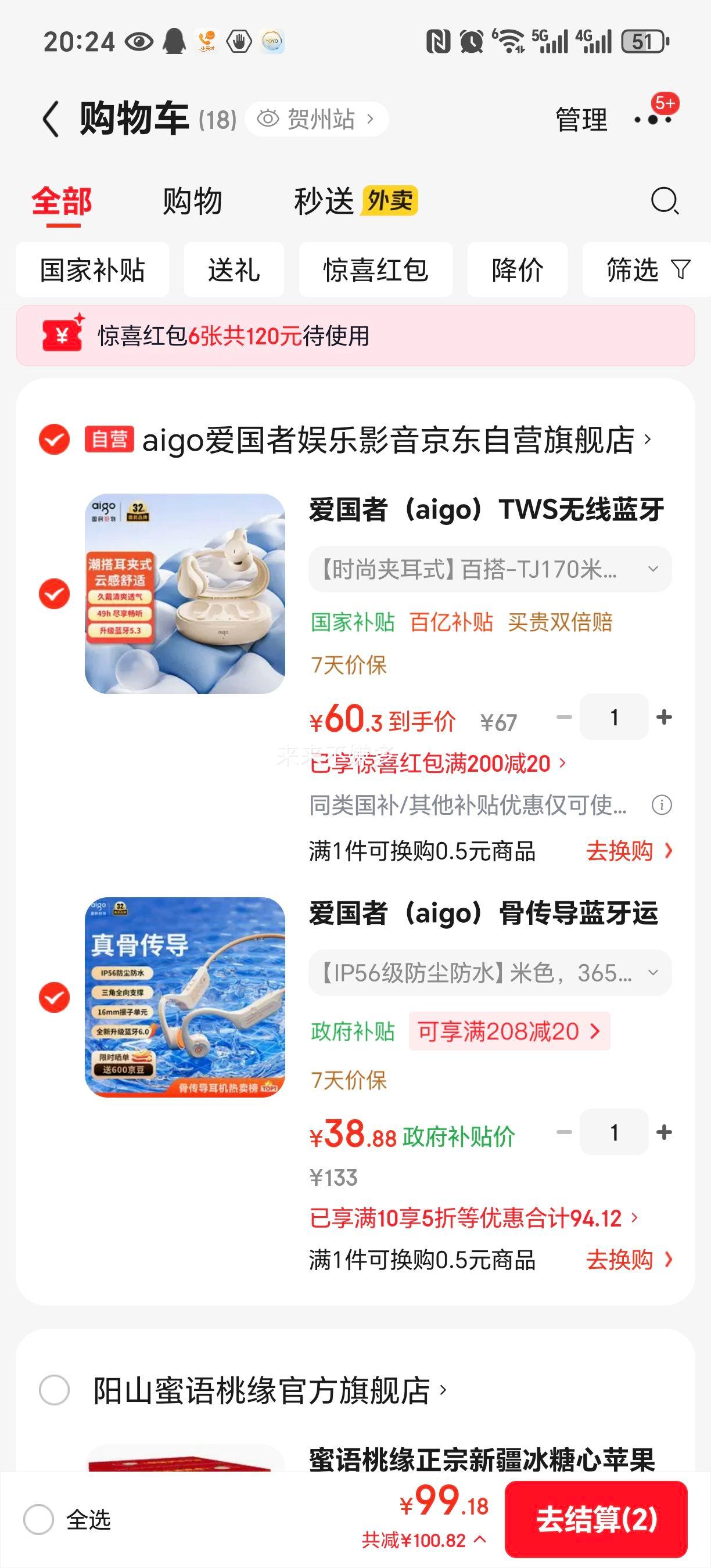Switch to the 秒送 外卖 tab

click(355, 202)
